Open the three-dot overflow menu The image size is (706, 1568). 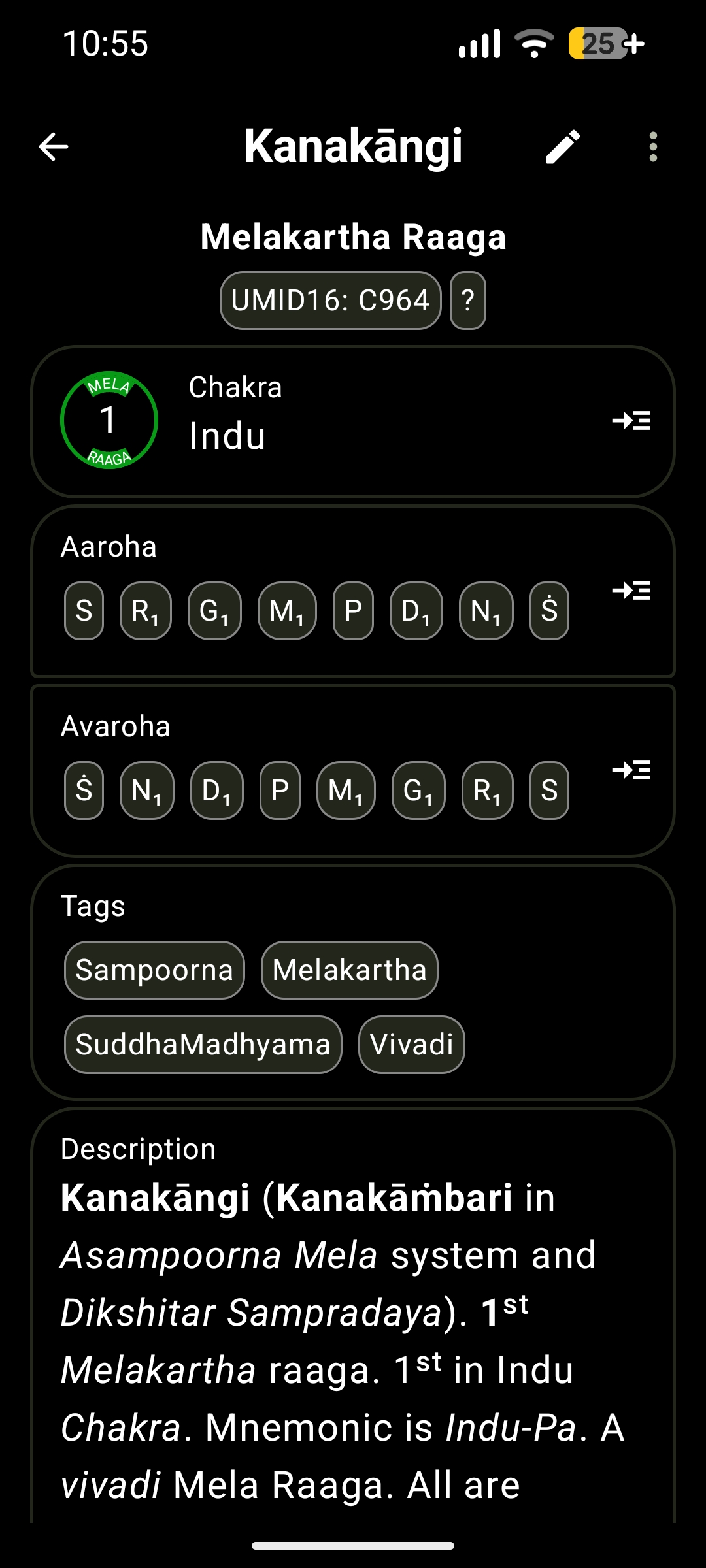coord(652,146)
